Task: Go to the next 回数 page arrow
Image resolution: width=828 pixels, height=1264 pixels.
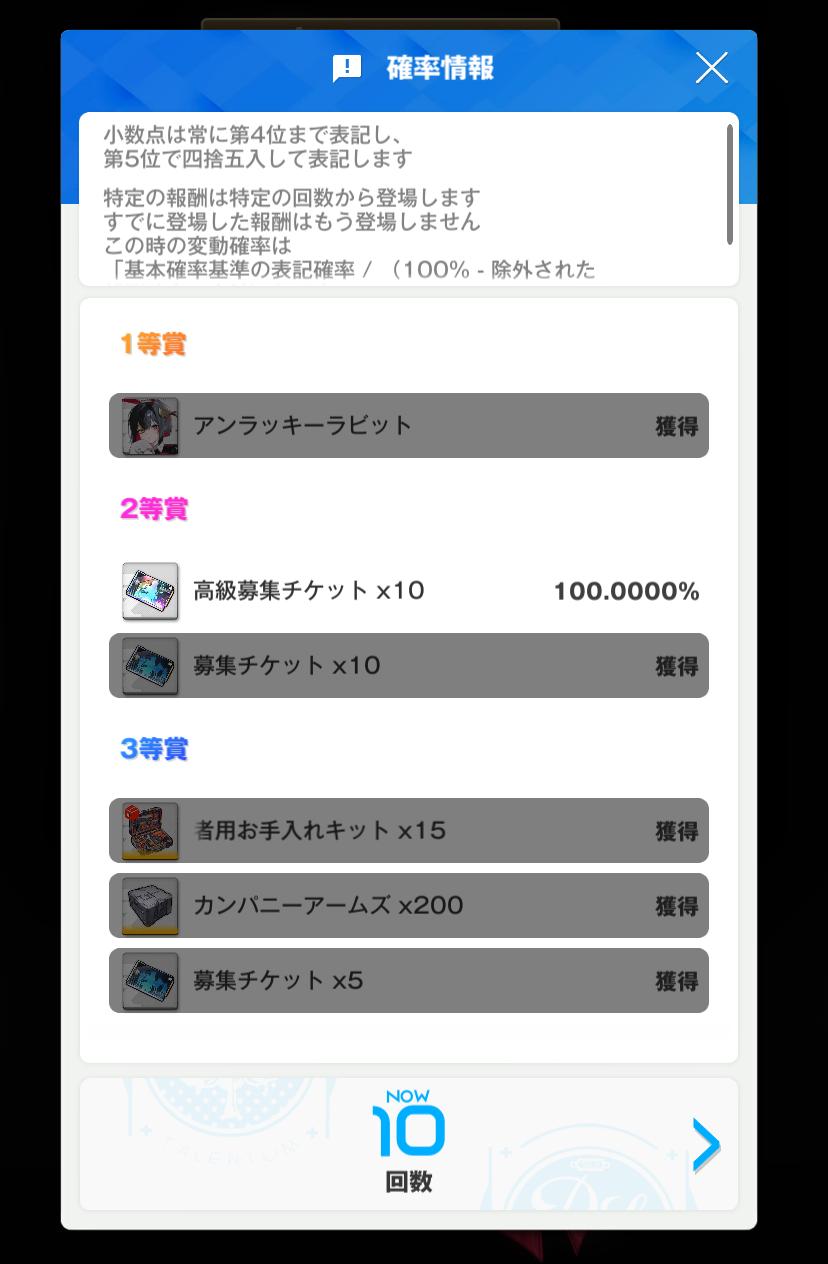Action: (706, 1144)
